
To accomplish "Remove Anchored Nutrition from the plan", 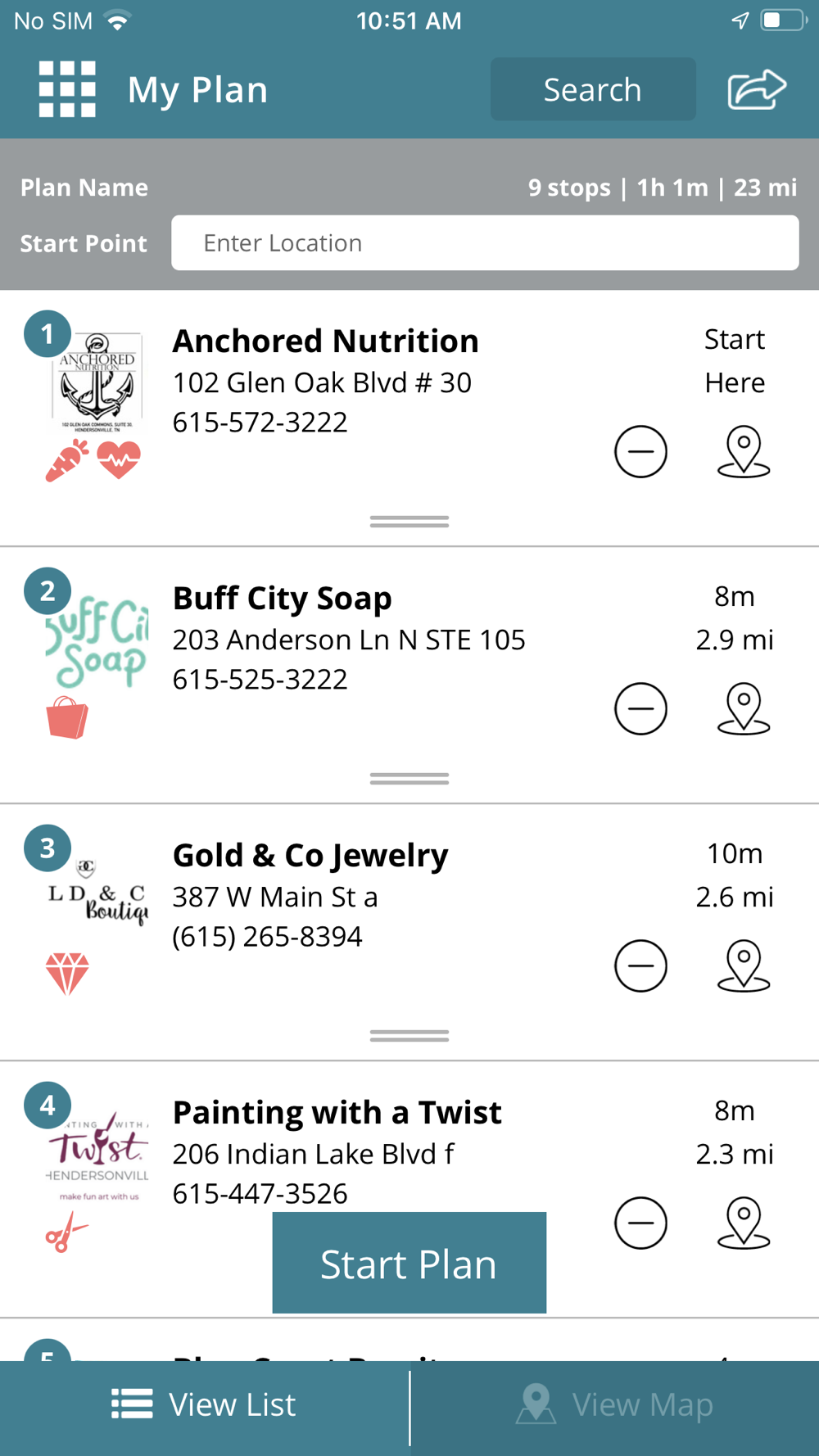I will (x=640, y=451).
